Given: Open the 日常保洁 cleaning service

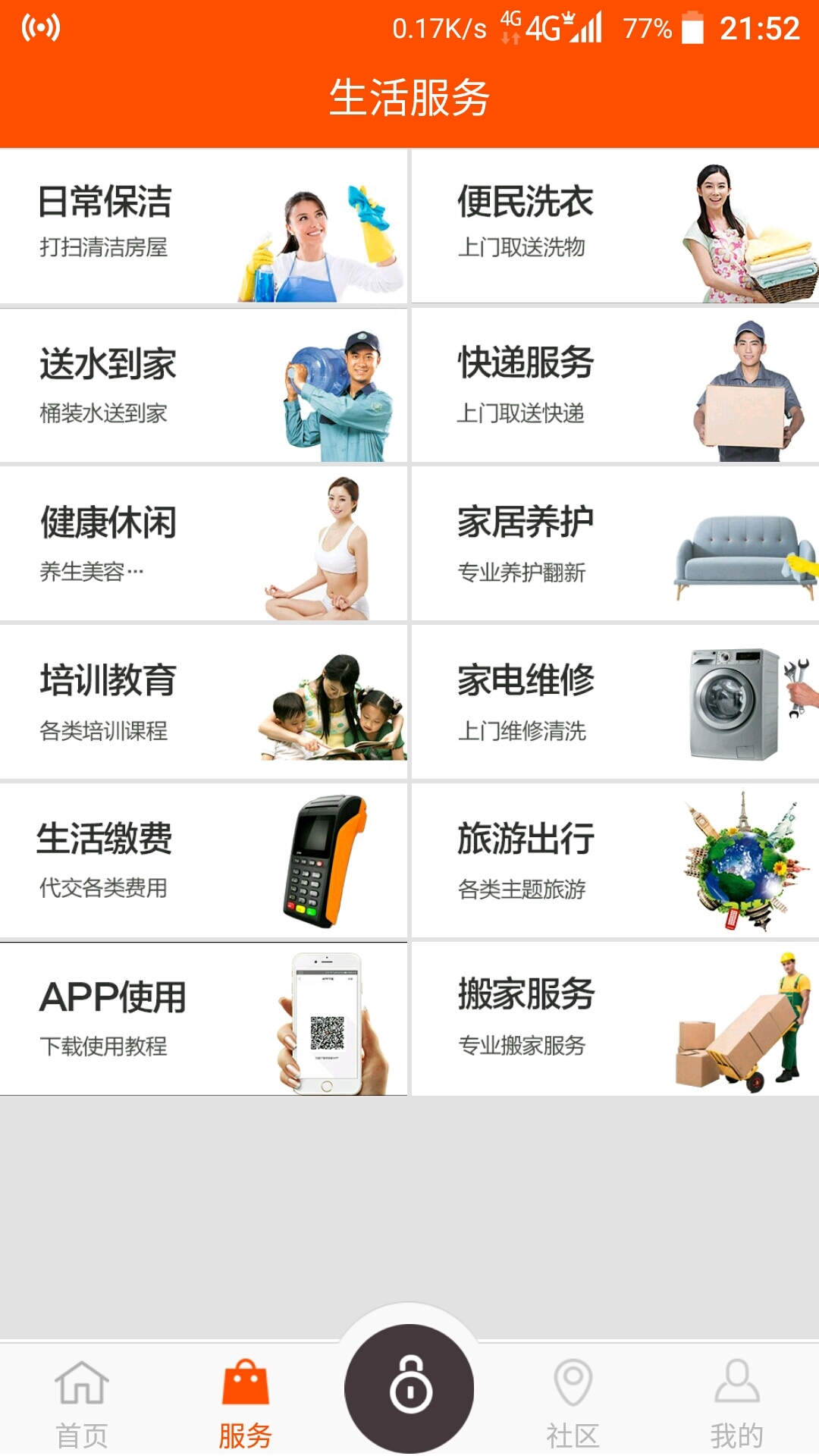Looking at the screenshot, I should coord(203,226).
